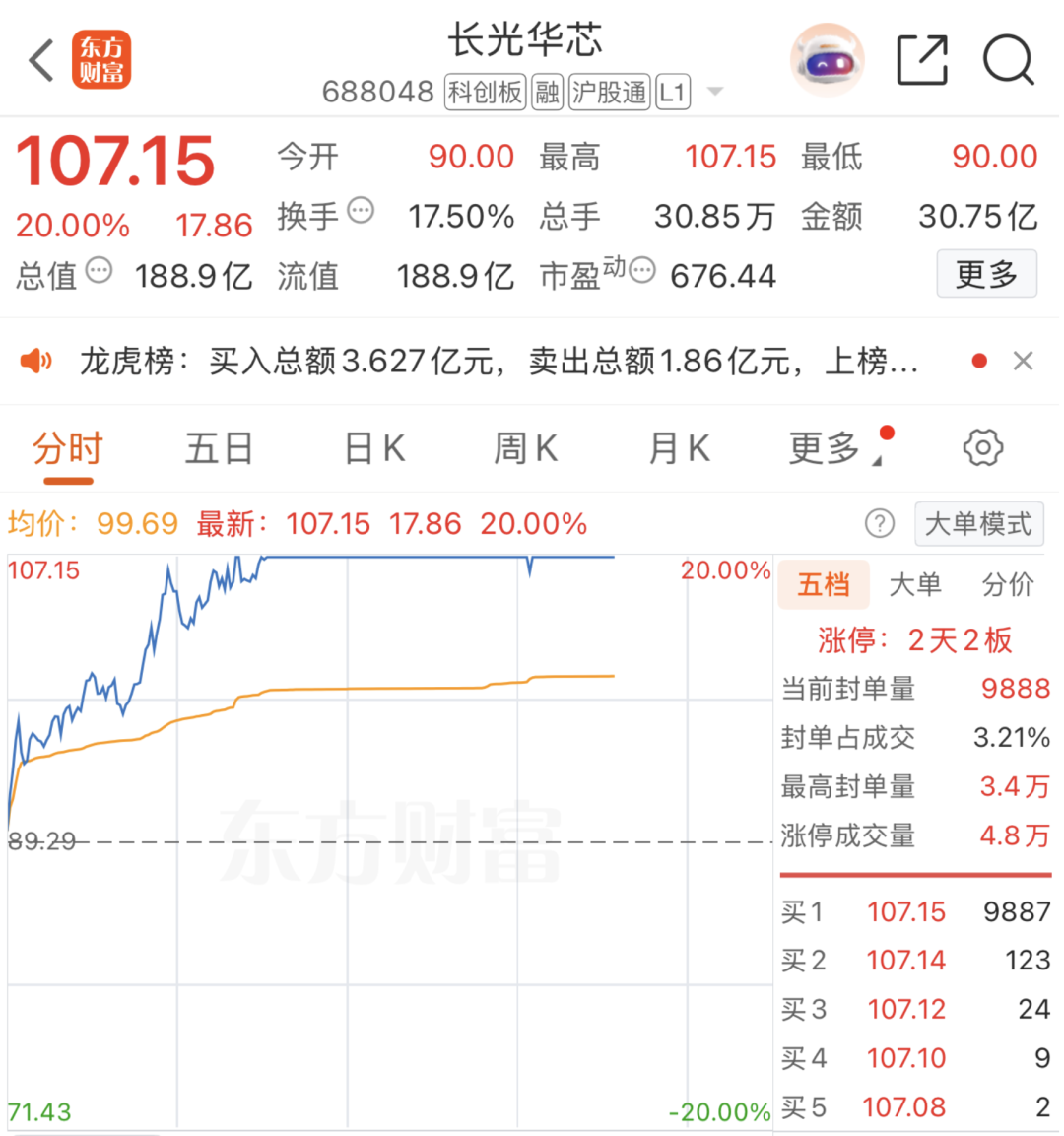
Task: Tap the info icon beside 换手
Action: point(360,208)
